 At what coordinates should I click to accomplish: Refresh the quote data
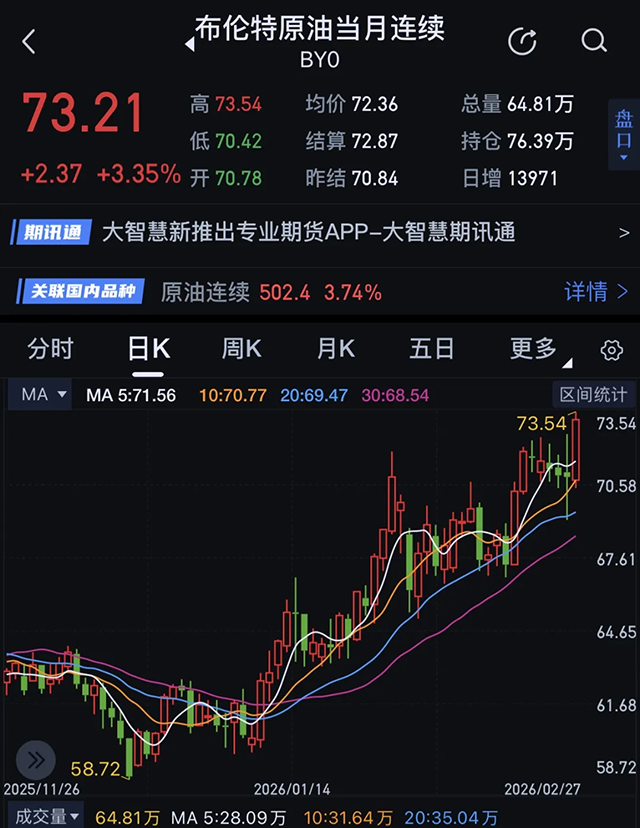[522, 41]
